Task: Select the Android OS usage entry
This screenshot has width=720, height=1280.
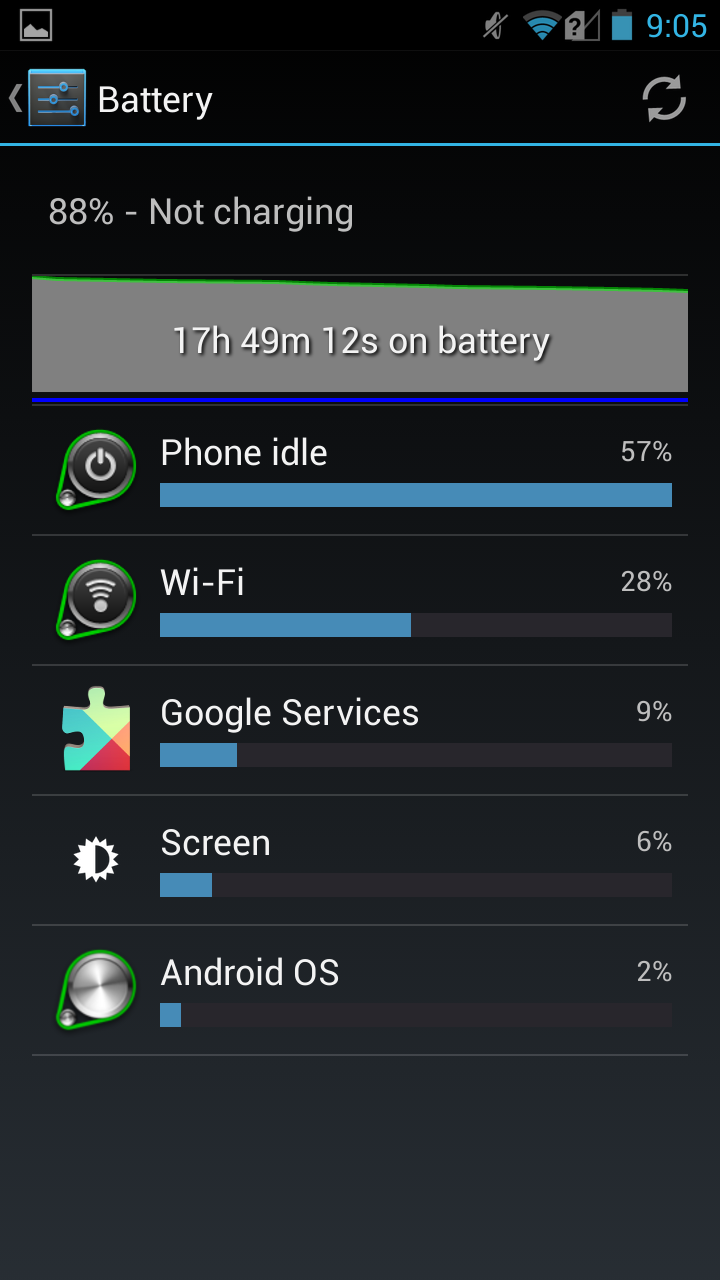Action: [360, 990]
